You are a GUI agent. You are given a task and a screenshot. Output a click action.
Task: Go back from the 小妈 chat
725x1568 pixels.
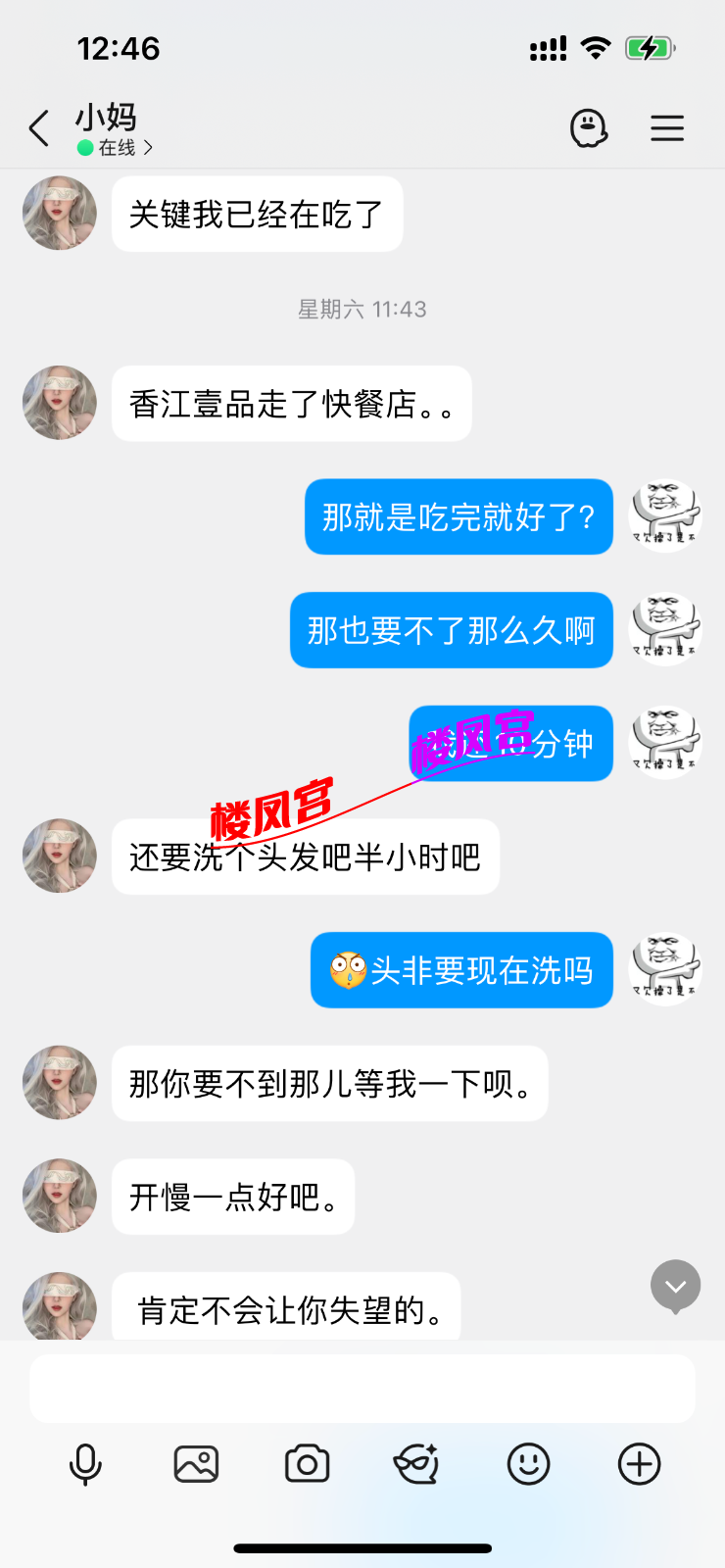point(39,128)
